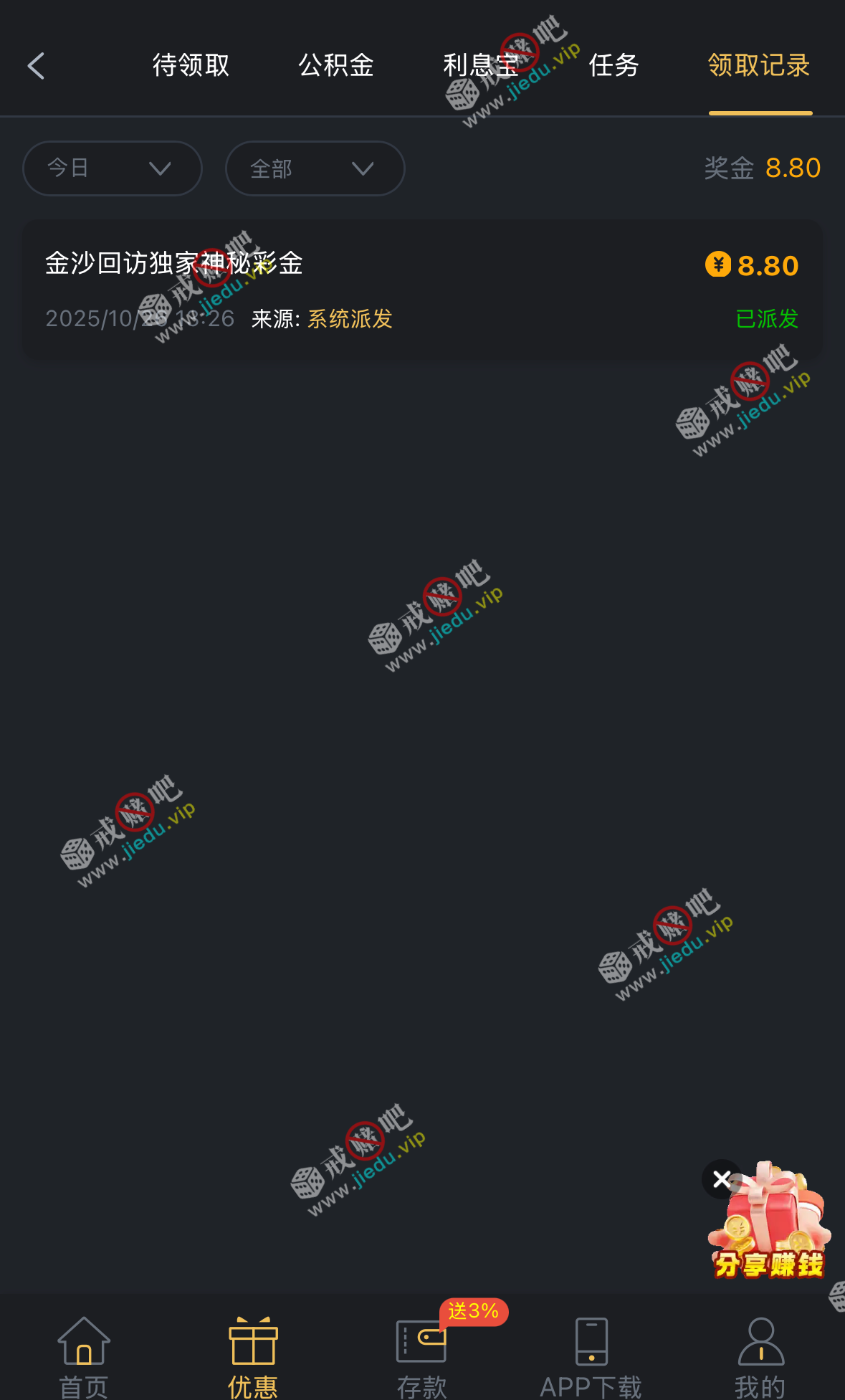Open the 优惠 promotions tab
The height and width of the screenshot is (1400, 845).
tap(253, 1356)
